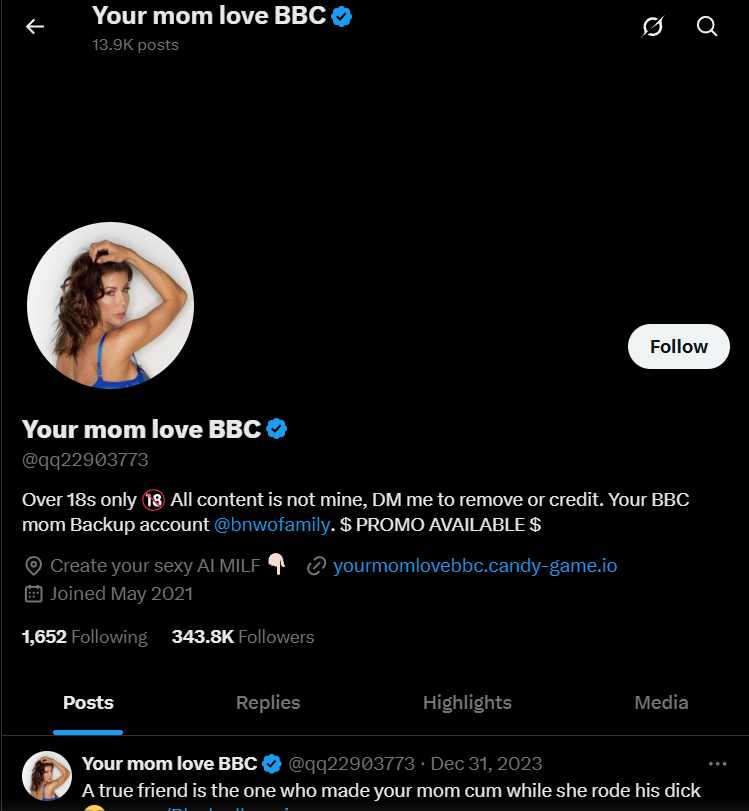Open the candy-game.io website link
The width and height of the screenshot is (749, 811).
[x=474, y=566]
